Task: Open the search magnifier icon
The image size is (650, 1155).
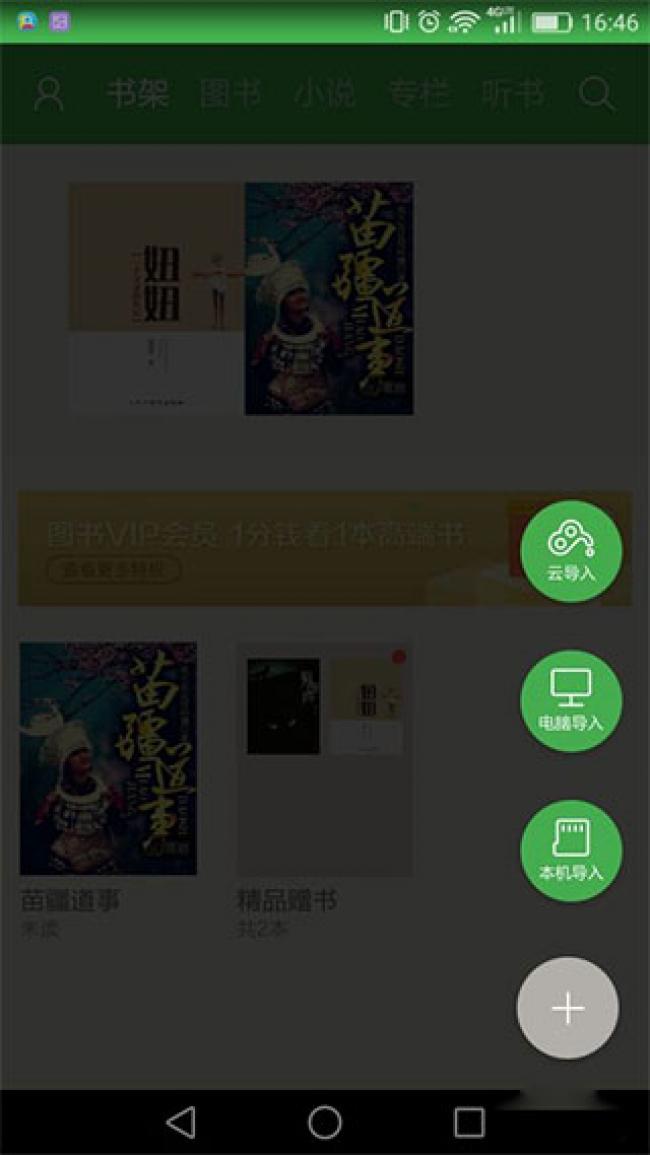Action: [x=597, y=95]
